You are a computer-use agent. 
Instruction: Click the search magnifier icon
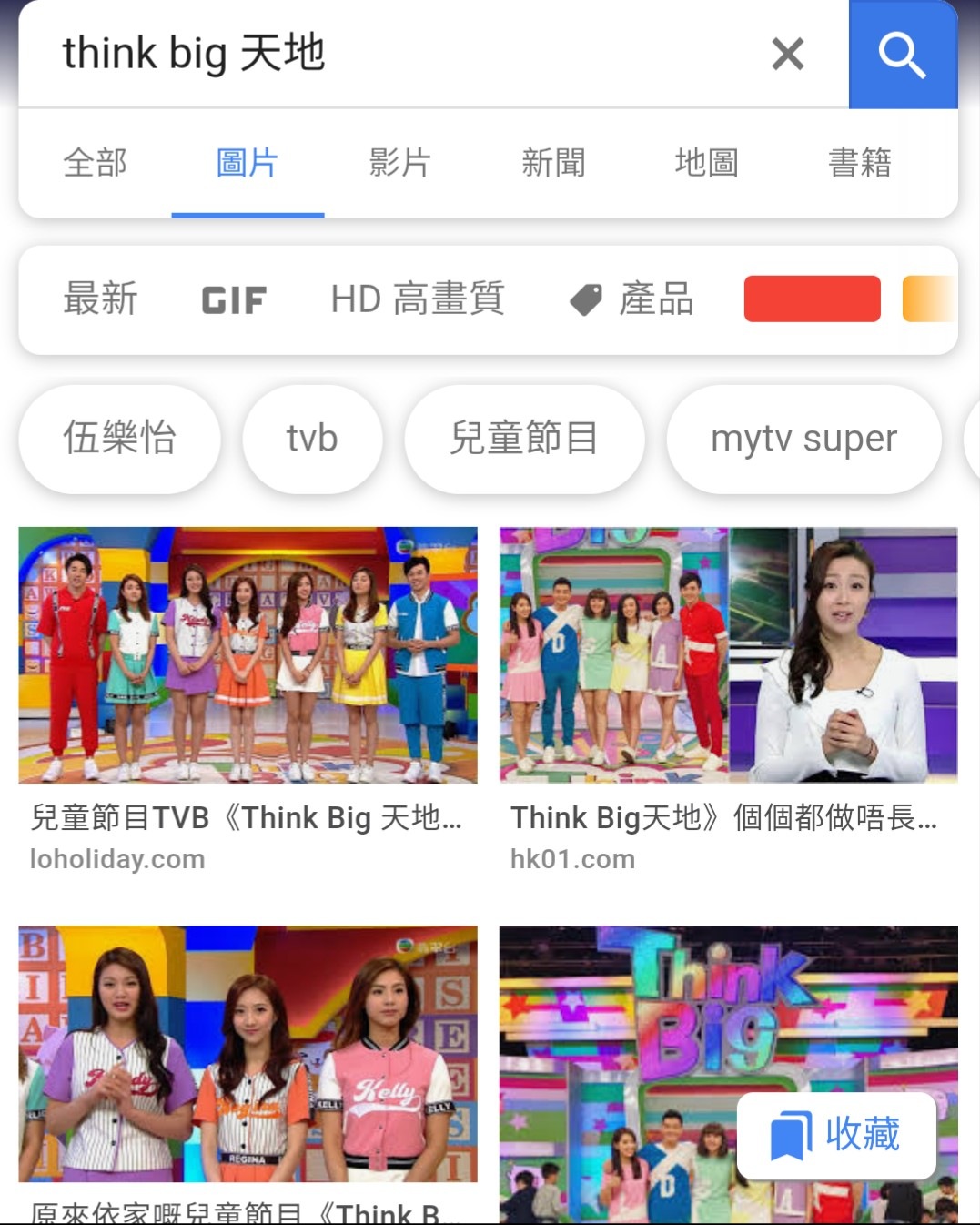pyautogui.click(x=903, y=54)
